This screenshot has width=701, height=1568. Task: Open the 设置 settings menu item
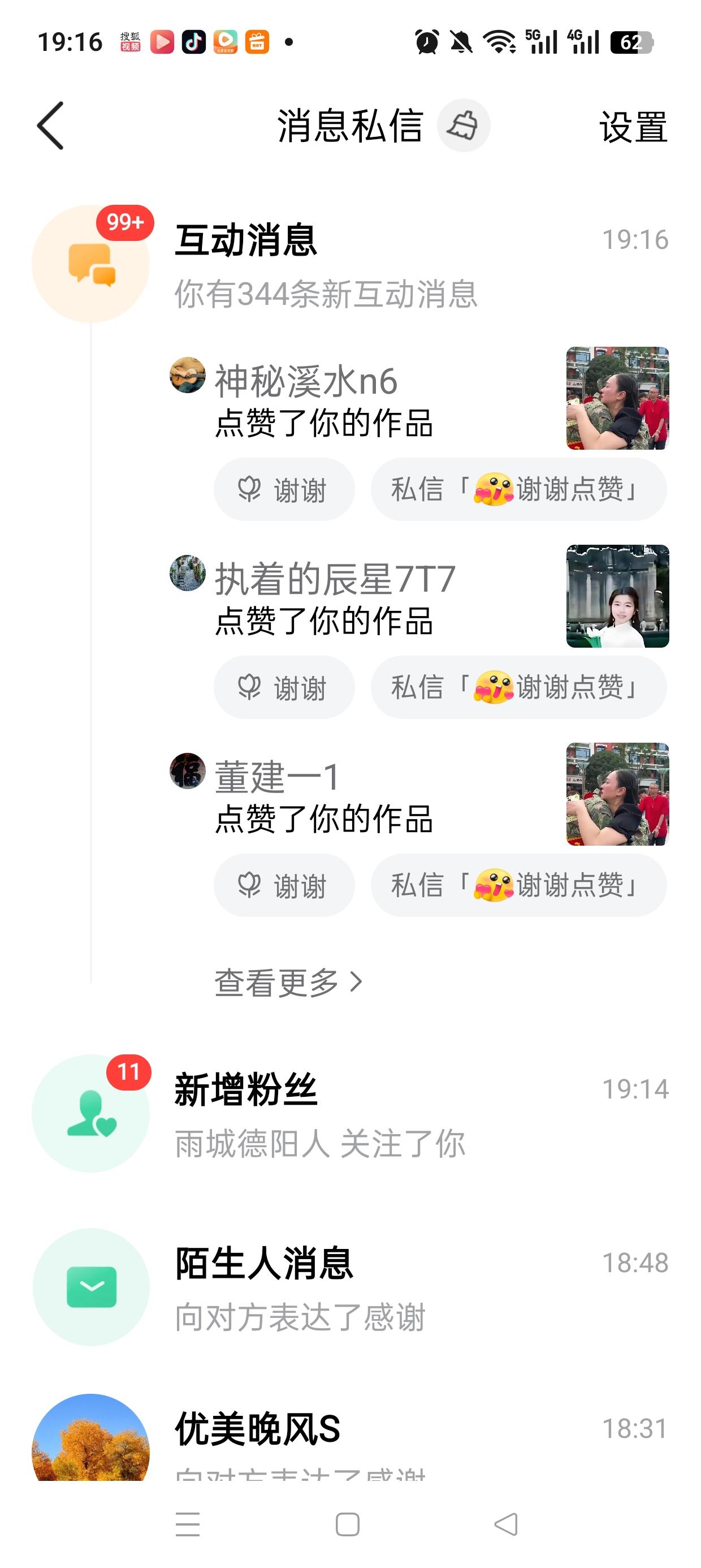(x=633, y=126)
